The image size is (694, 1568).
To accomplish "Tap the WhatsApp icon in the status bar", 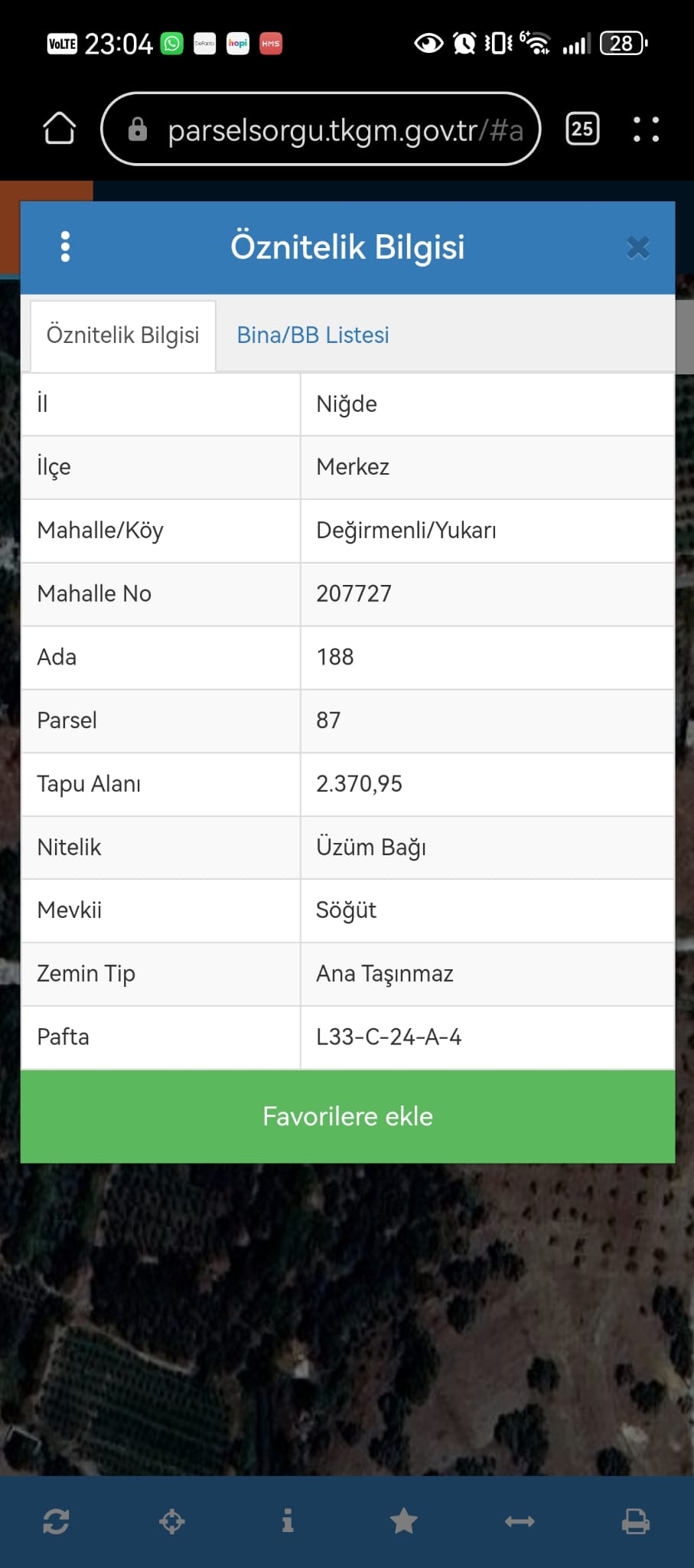I will [x=171, y=43].
